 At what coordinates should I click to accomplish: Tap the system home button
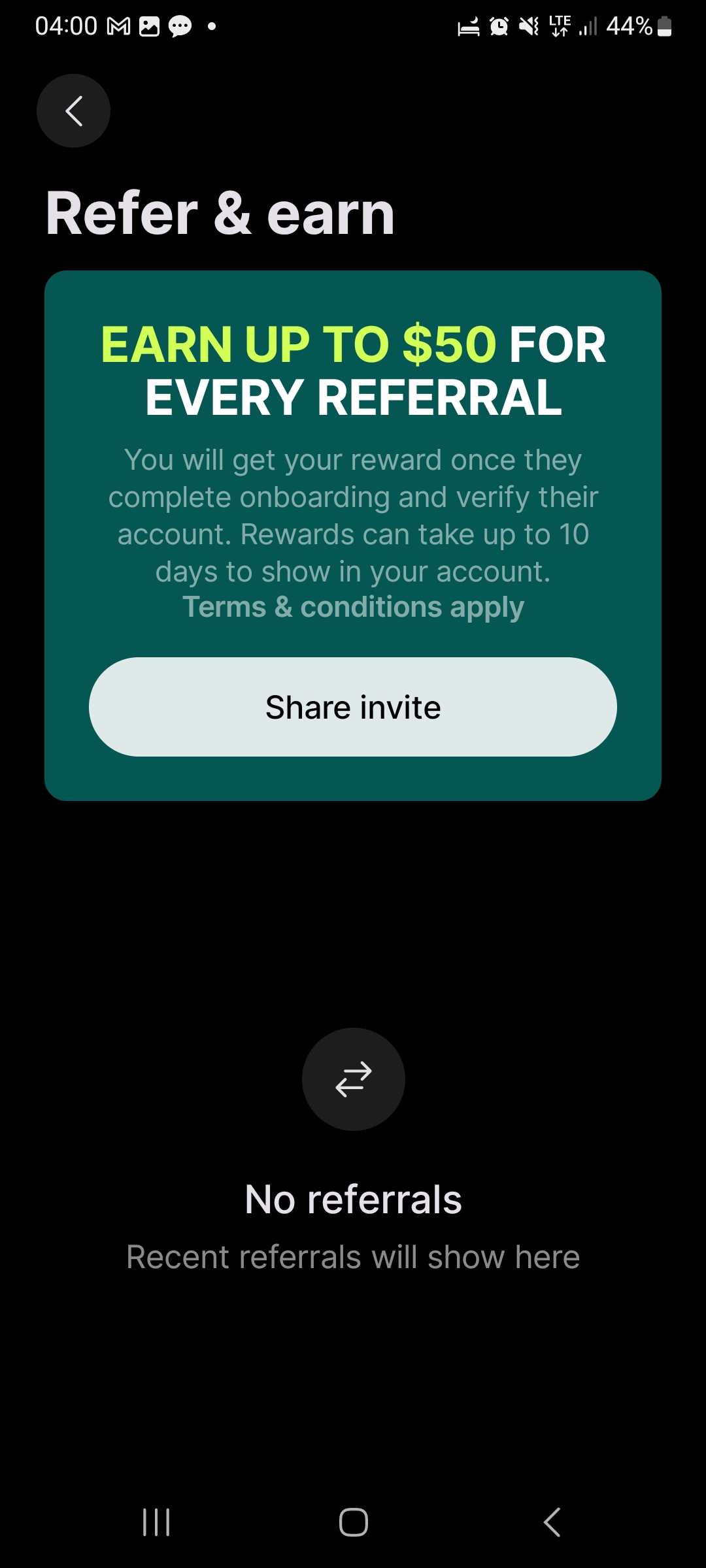(353, 1522)
